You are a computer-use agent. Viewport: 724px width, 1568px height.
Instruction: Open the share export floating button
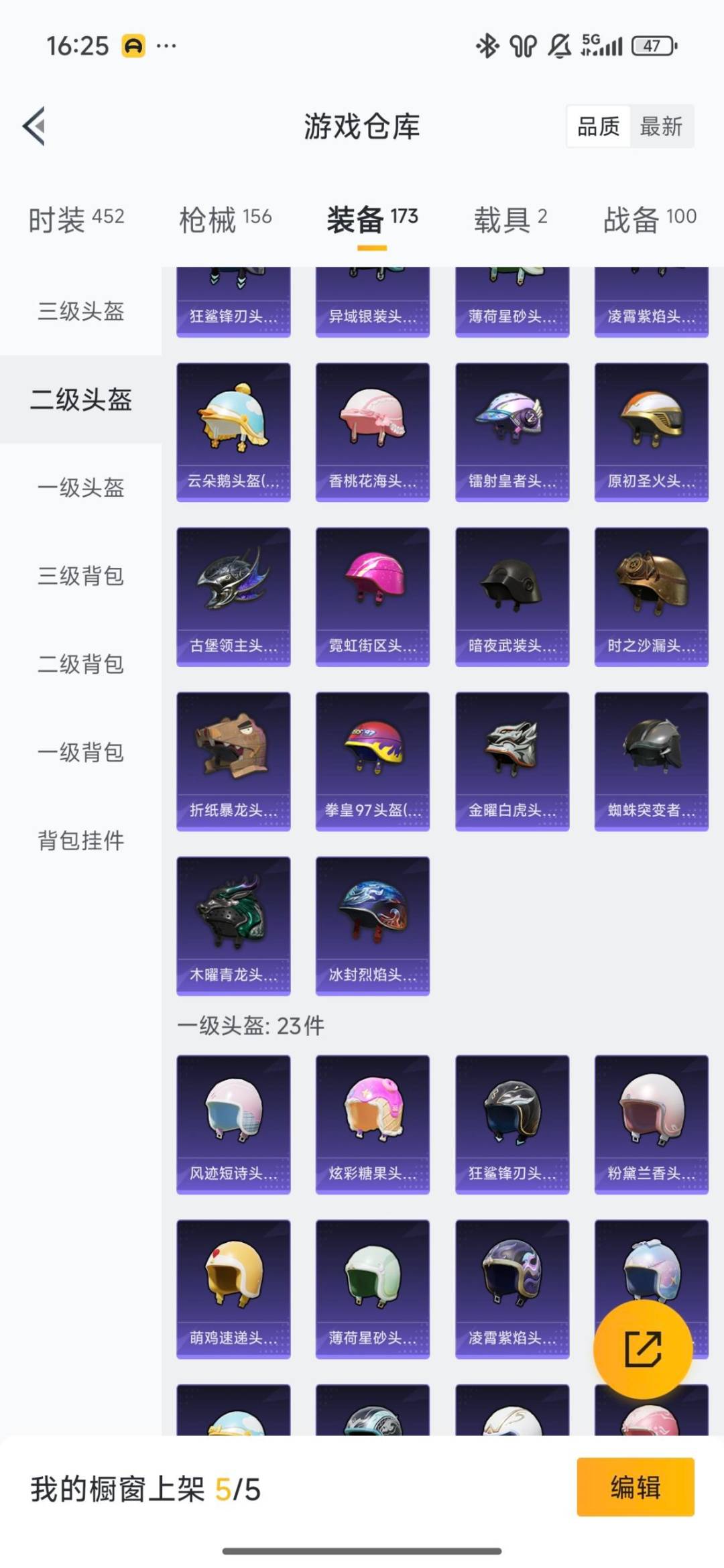642,1349
